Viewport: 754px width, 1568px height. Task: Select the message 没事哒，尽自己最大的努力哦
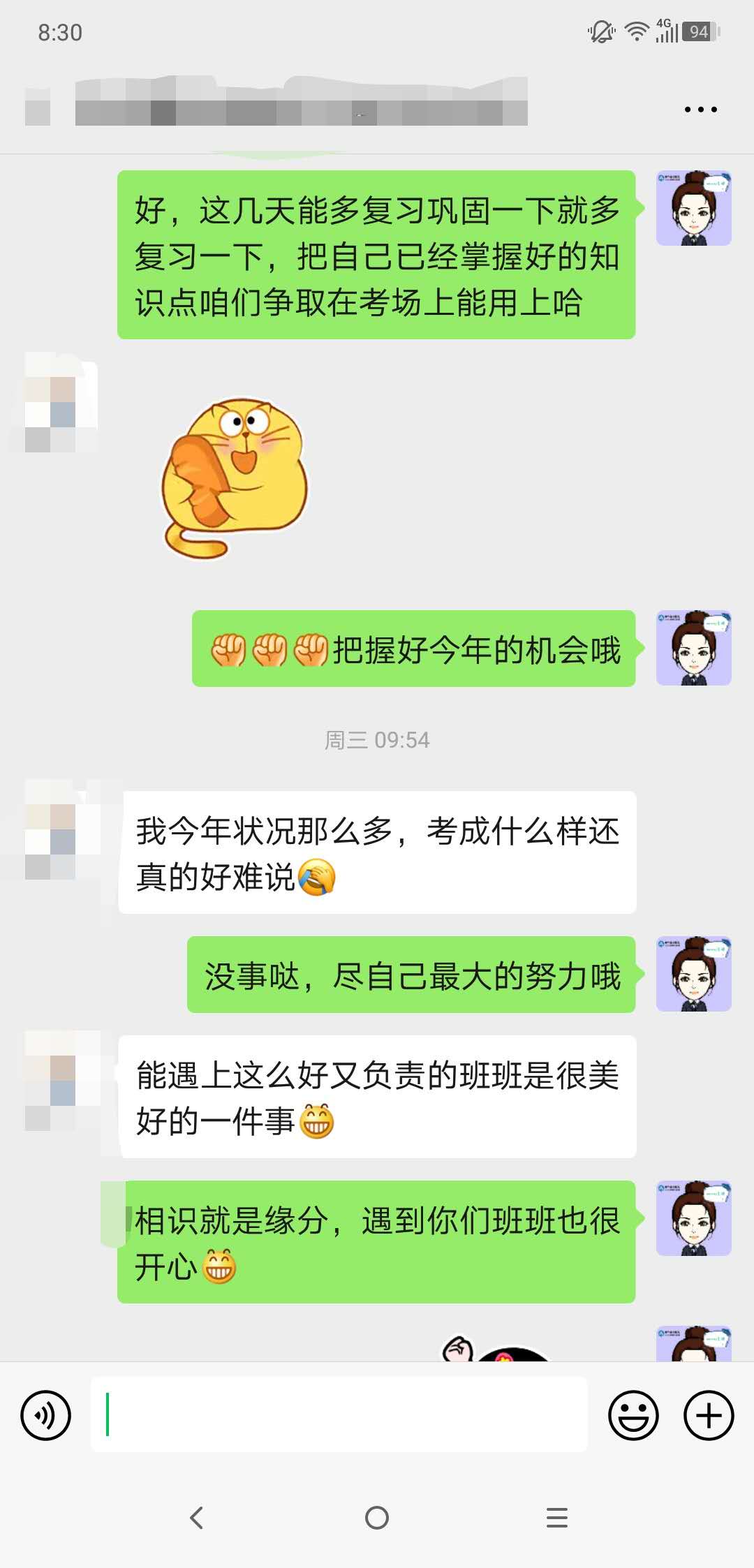coord(411,977)
